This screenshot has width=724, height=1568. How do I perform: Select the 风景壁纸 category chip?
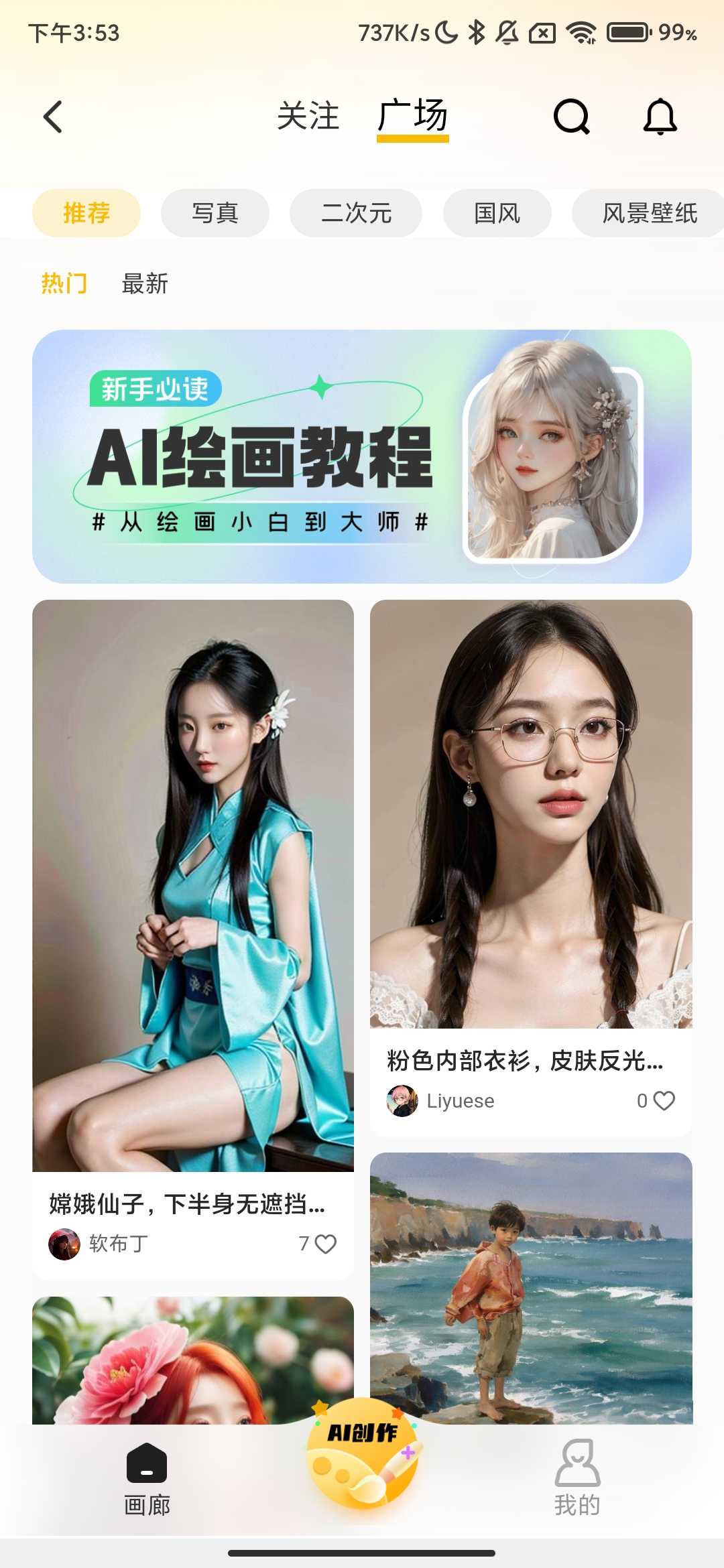649,213
